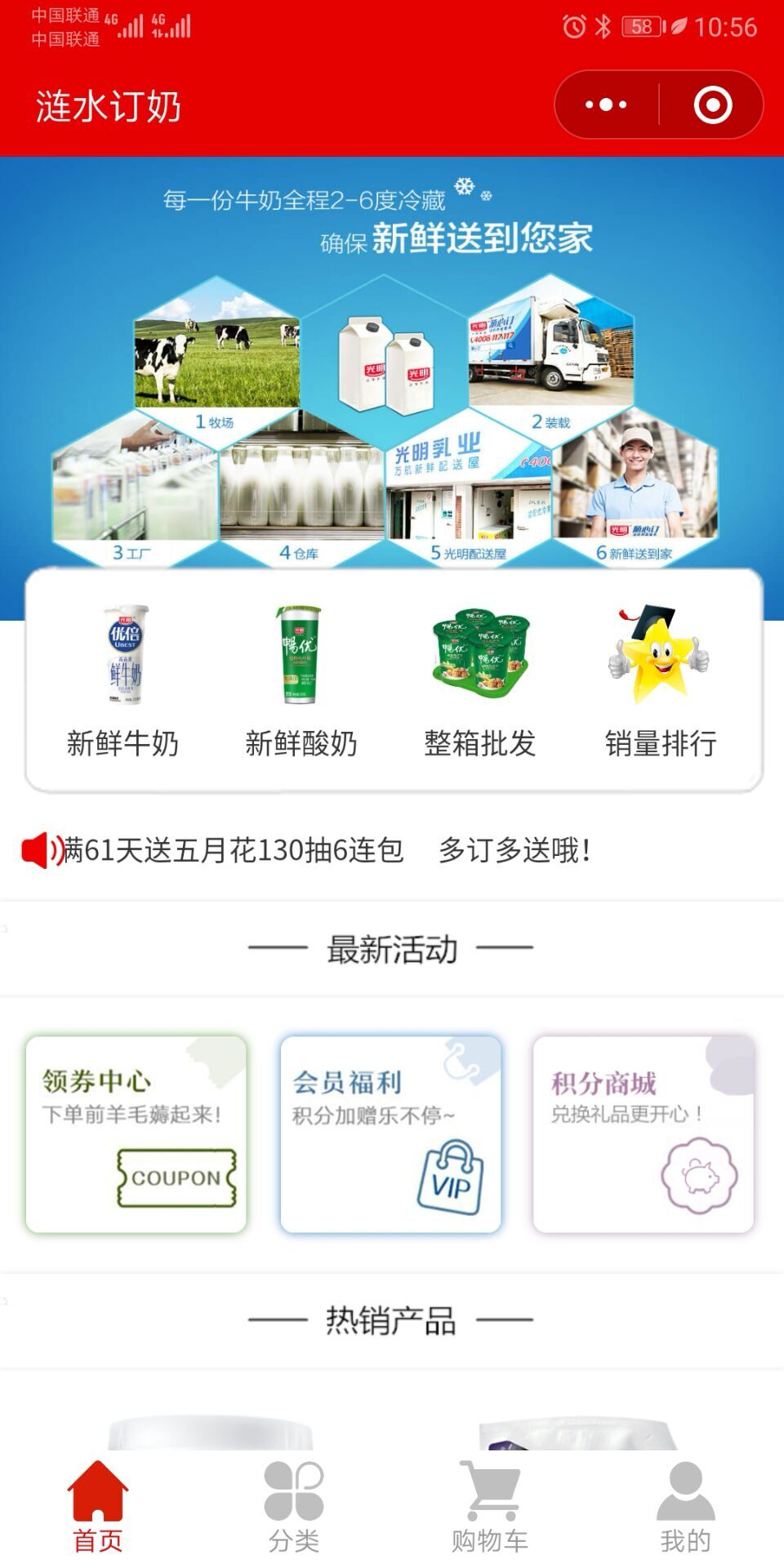Open the 积分商城 points mall card
This screenshot has width=784, height=1568.
(644, 1134)
